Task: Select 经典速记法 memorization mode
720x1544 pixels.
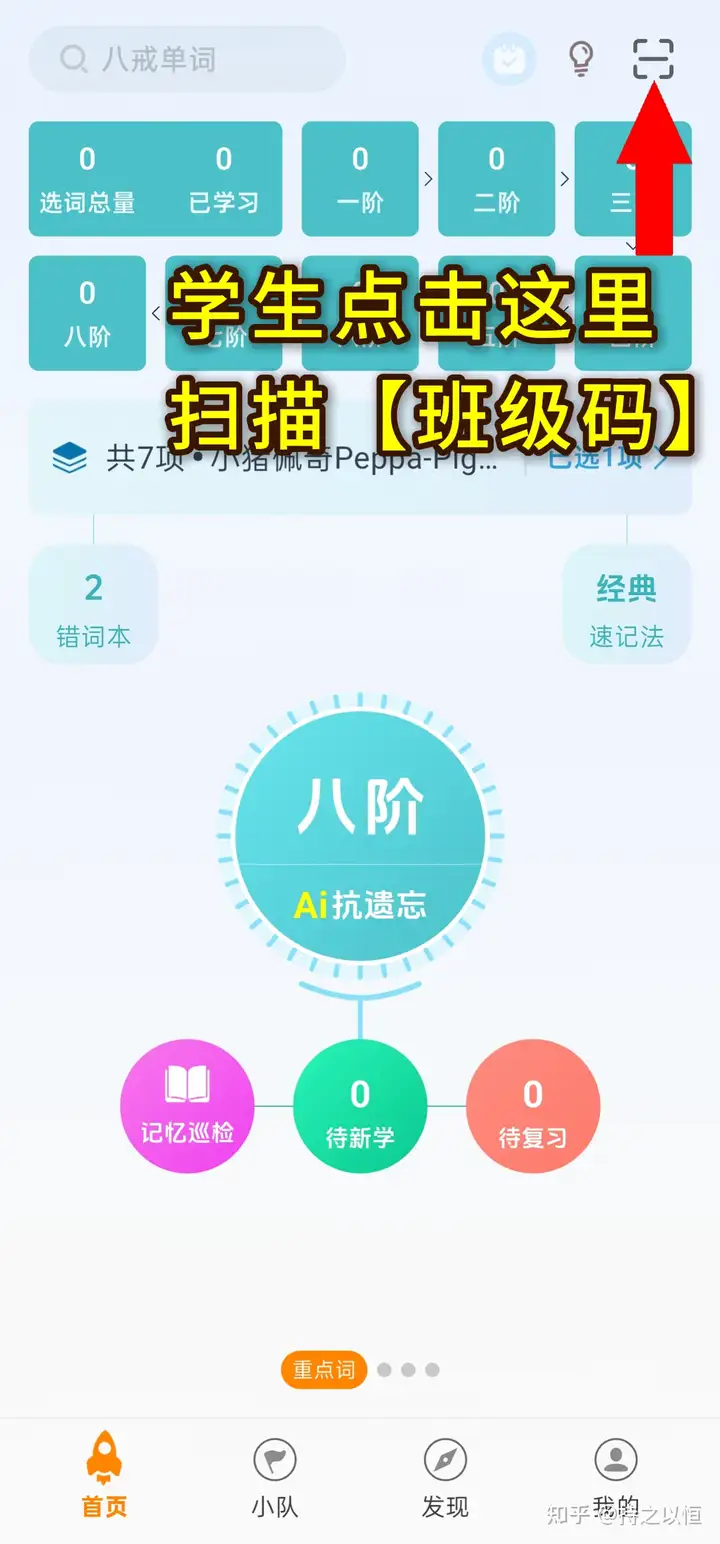Action: 626,605
